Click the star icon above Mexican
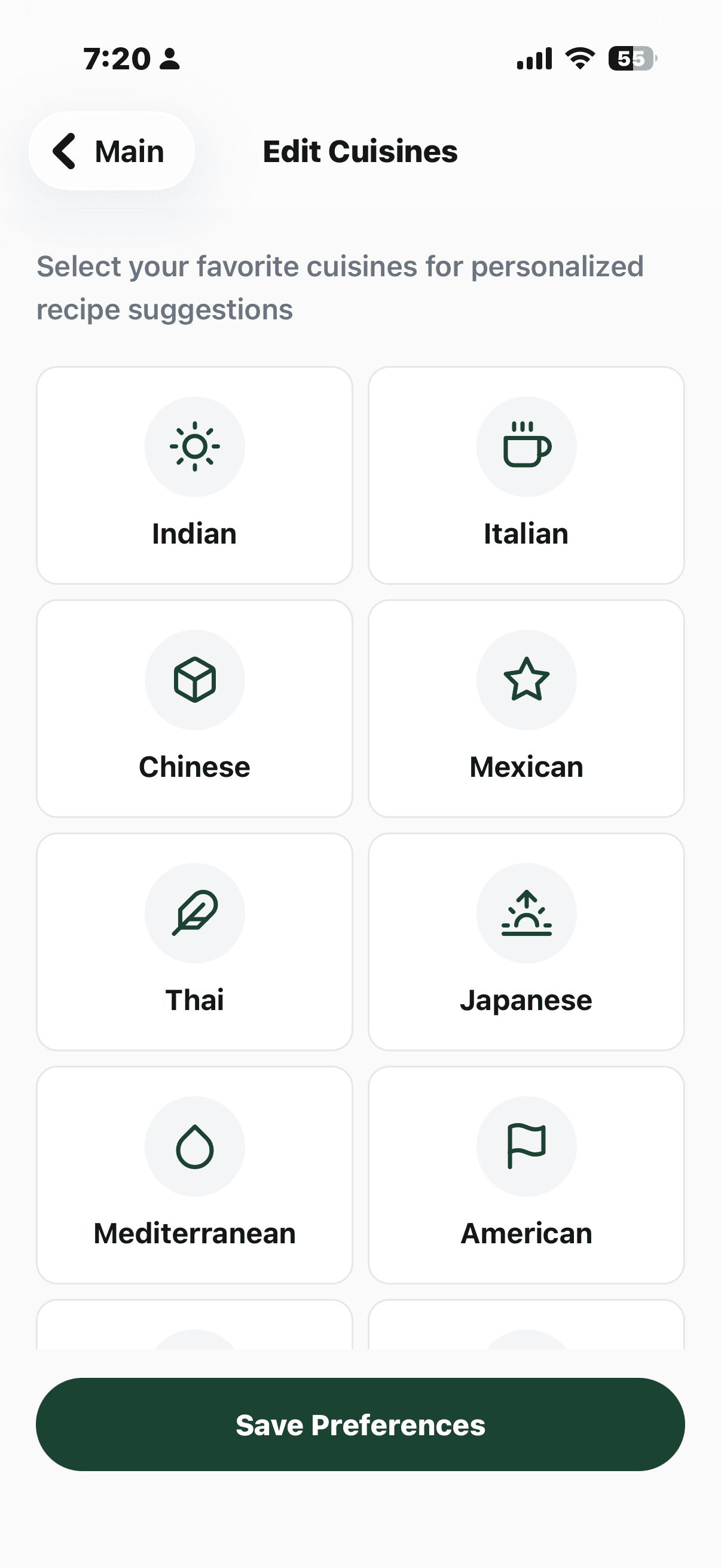The width and height of the screenshot is (721, 1568). [526, 680]
